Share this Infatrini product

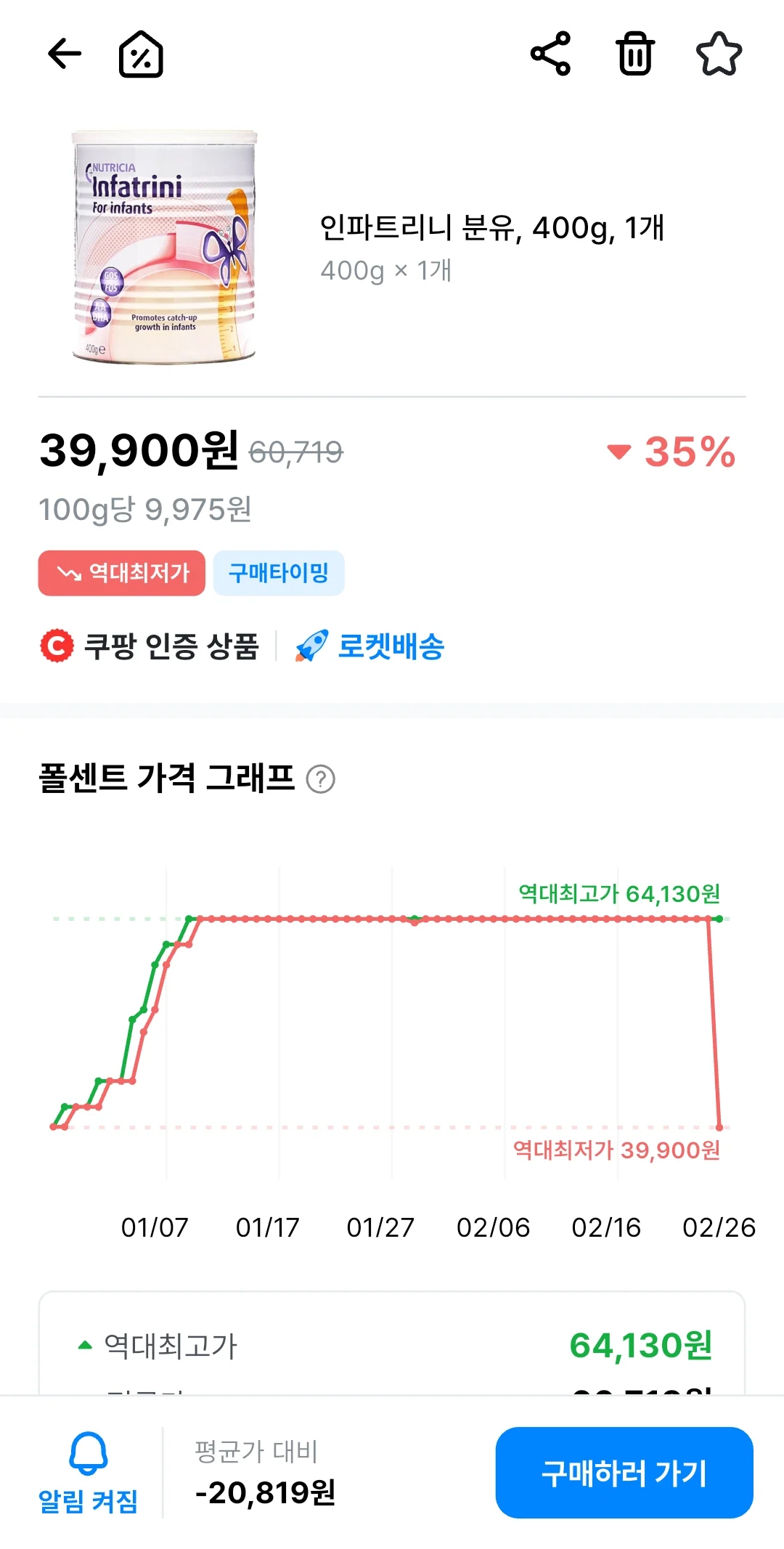coord(551,54)
